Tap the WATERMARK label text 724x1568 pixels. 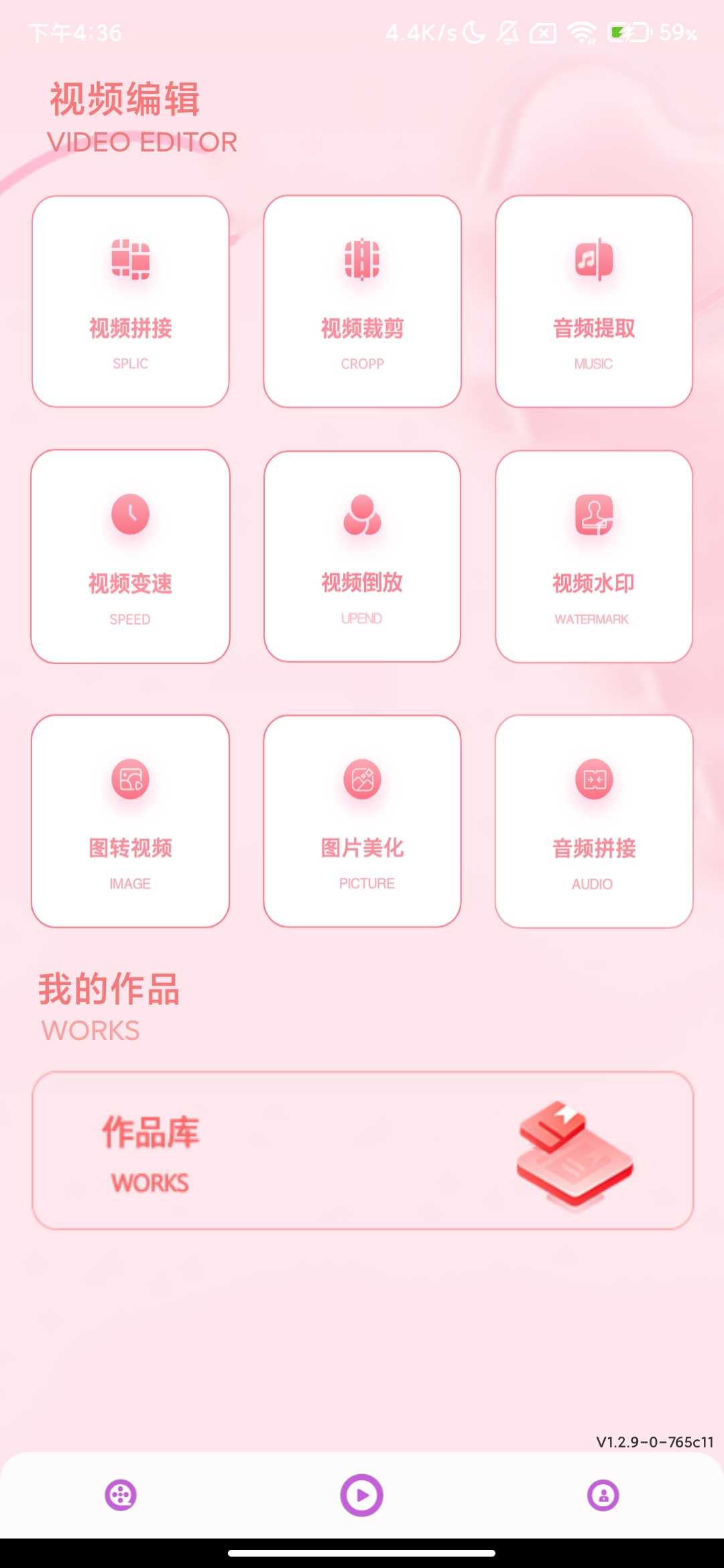(593, 618)
